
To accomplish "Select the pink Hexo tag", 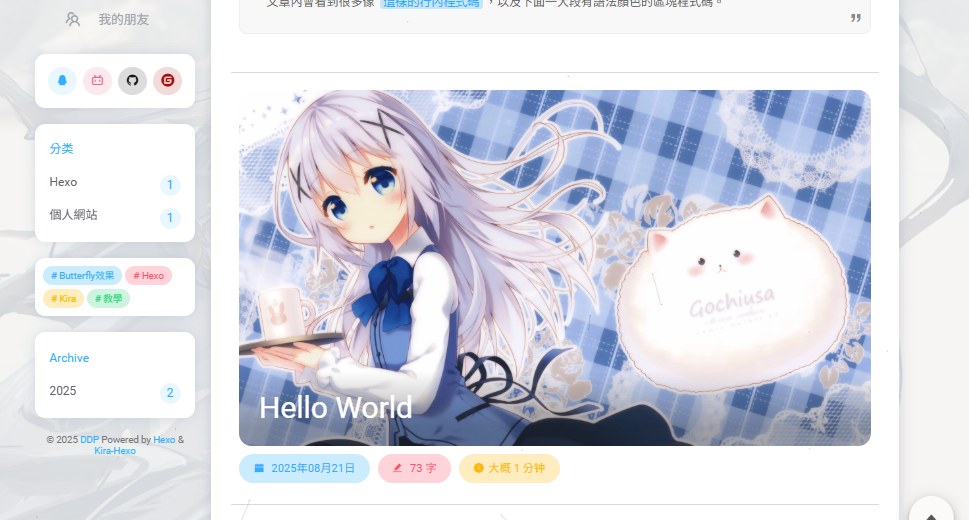I will pos(148,275).
